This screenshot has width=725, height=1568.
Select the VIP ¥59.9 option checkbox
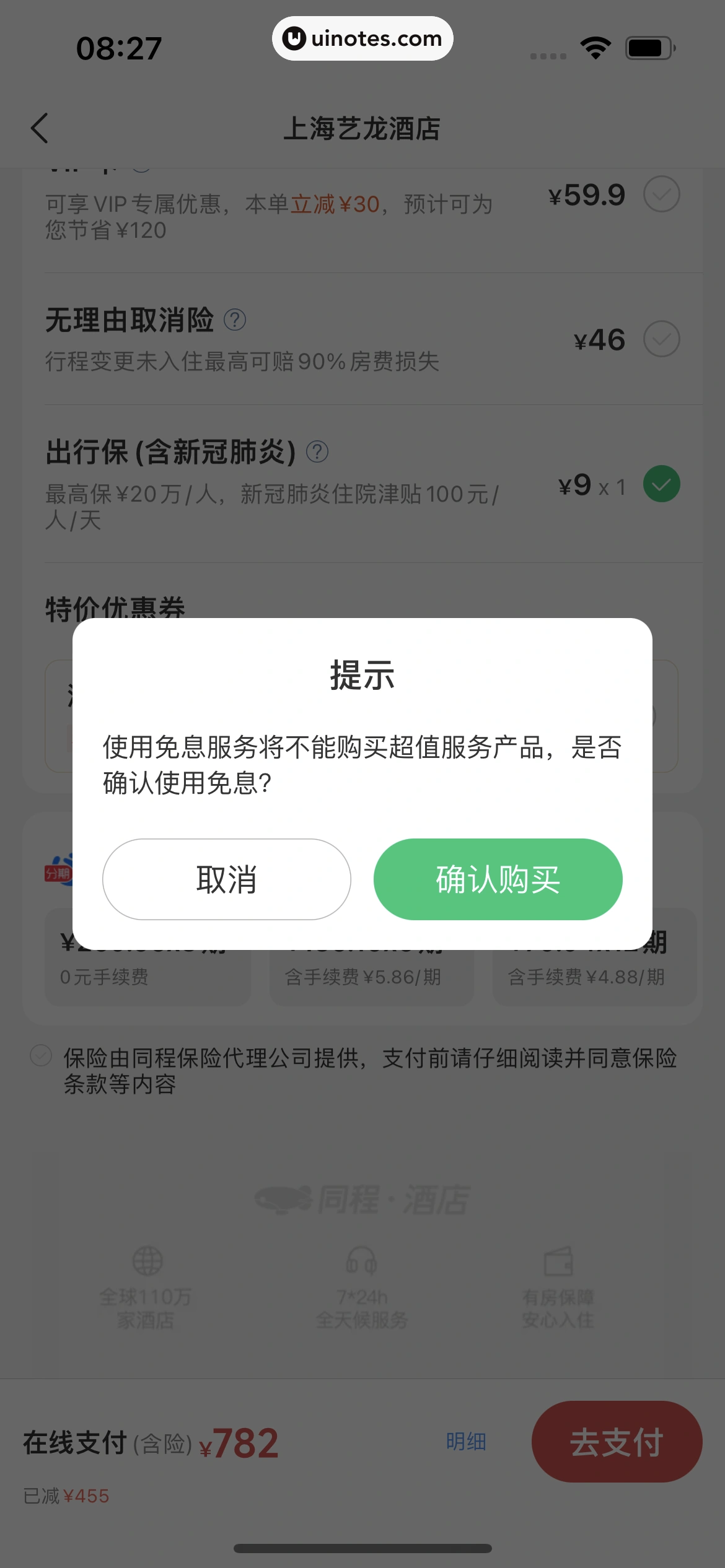(x=661, y=193)
